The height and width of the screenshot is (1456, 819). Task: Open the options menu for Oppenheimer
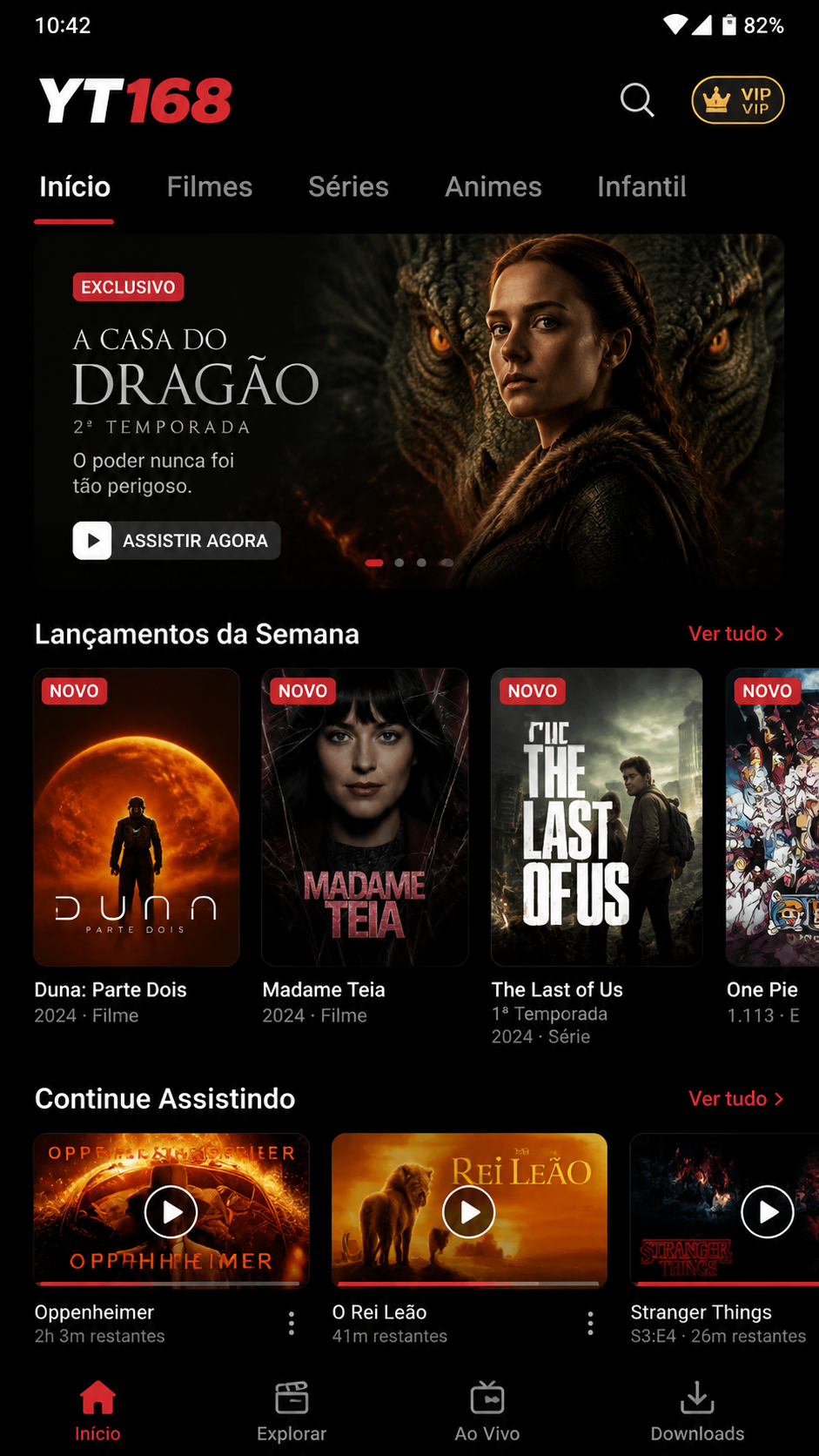point(292,1324)
